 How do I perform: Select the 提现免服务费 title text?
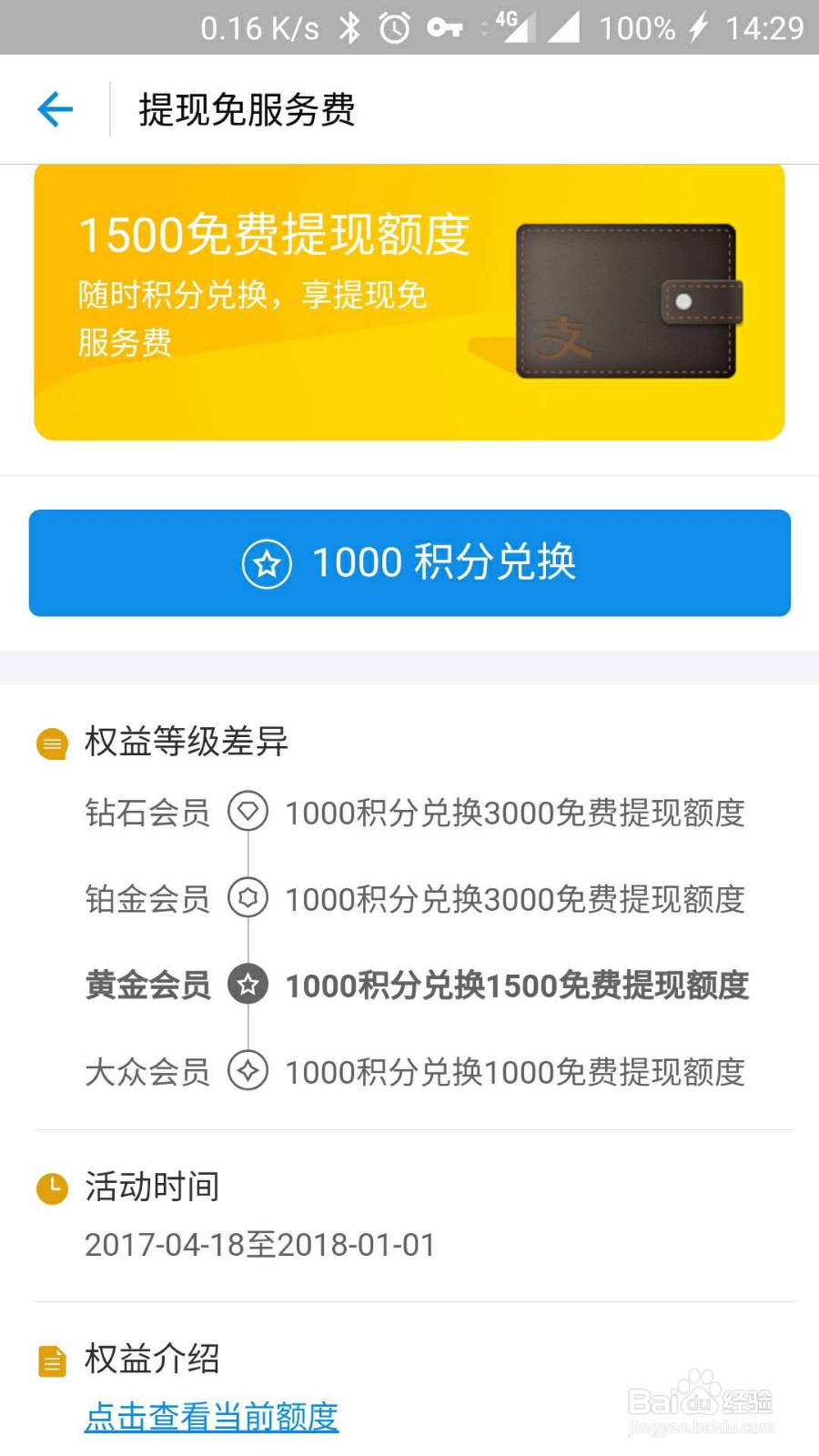pyautogui.click(x=244, y=110)
